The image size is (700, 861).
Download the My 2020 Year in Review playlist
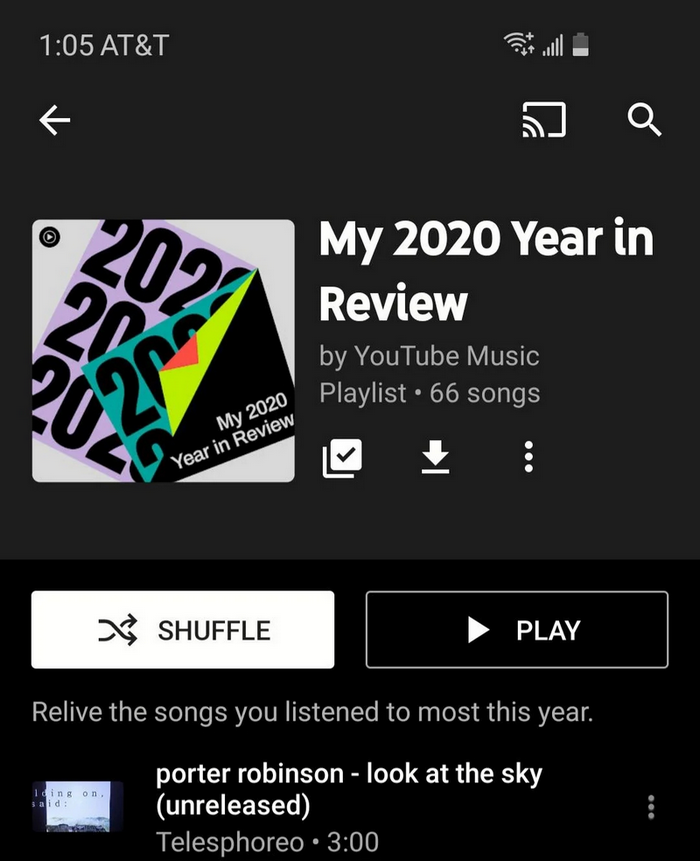tap(435, 458)
